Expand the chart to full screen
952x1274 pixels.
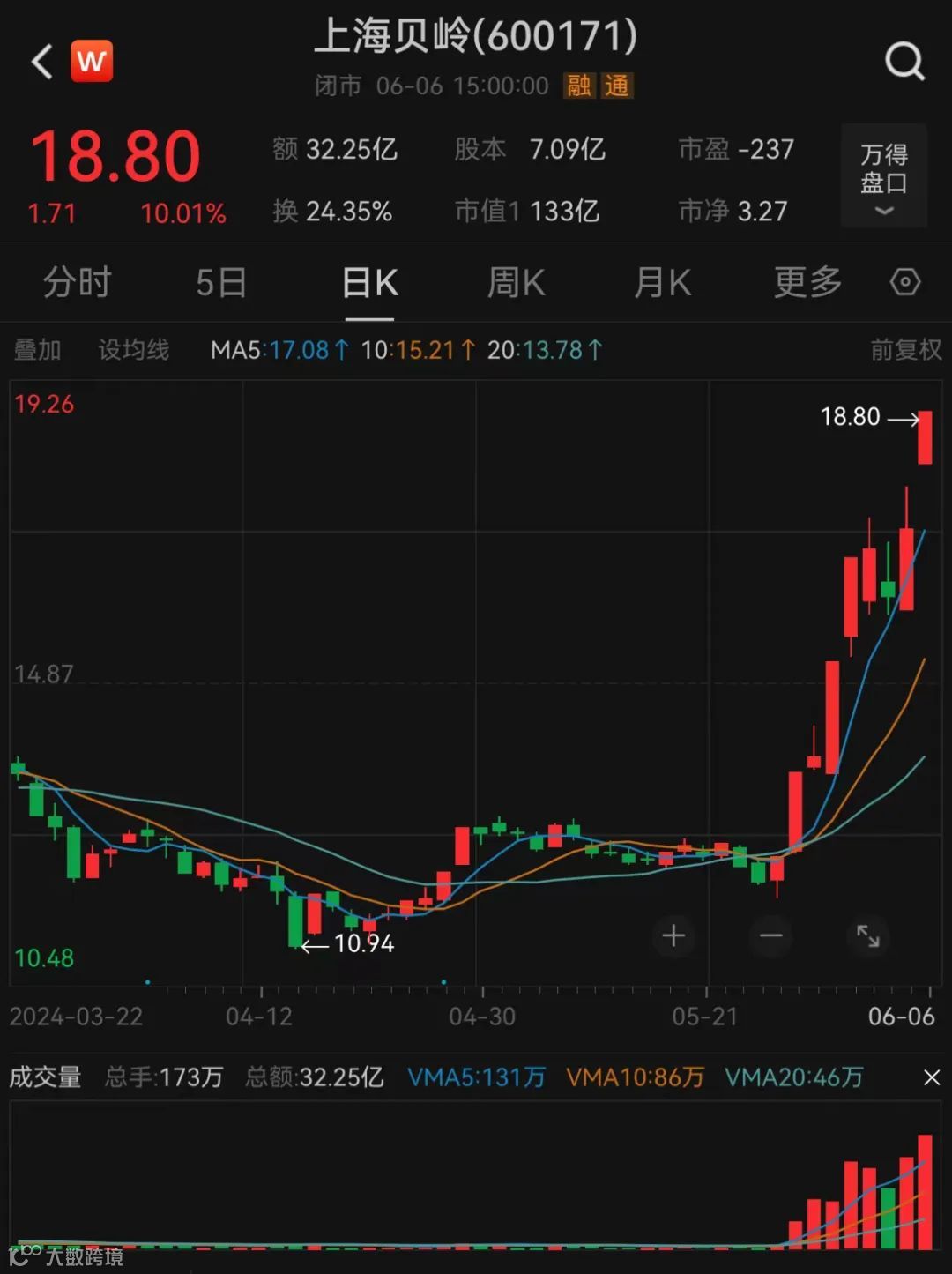pos(867,935)
